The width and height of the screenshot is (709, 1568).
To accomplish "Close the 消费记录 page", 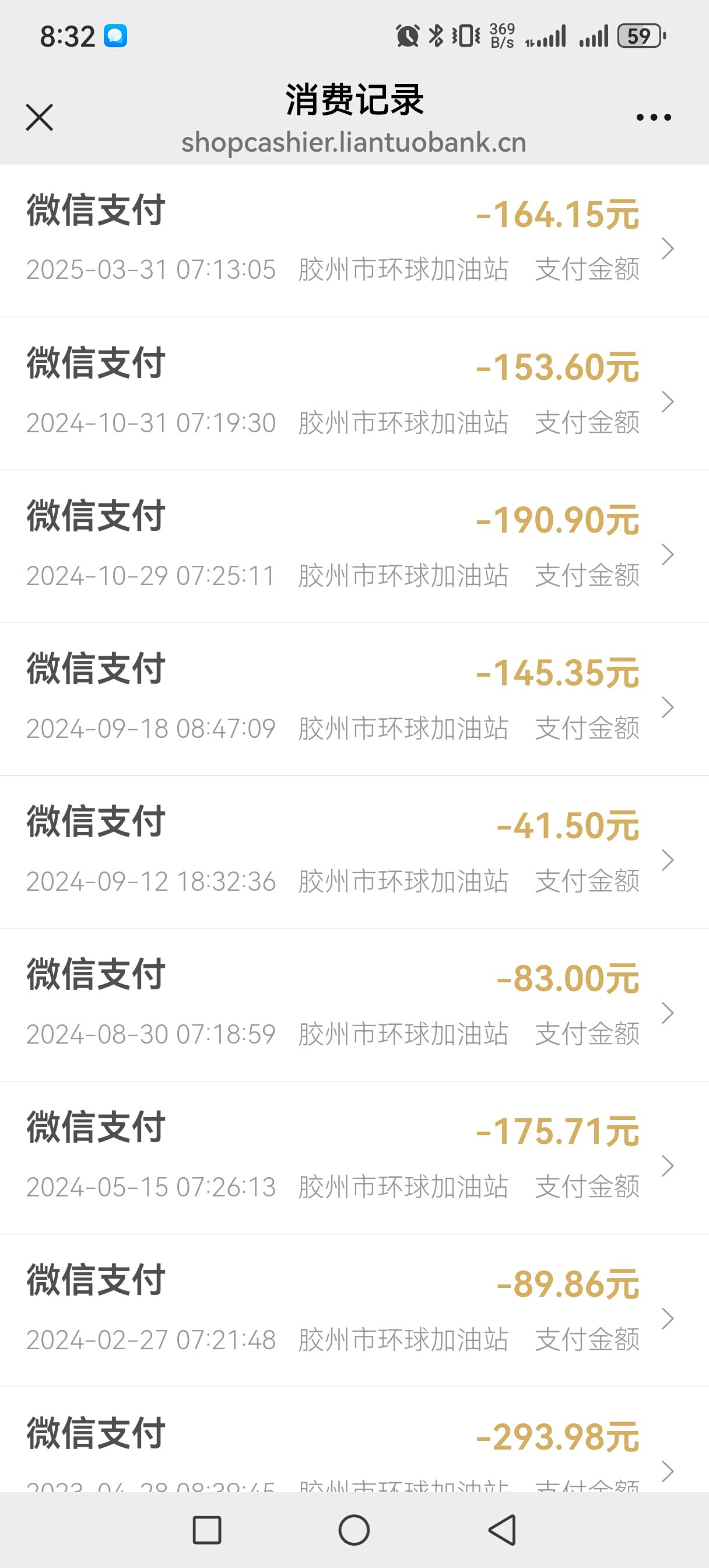I will [40, 117].
